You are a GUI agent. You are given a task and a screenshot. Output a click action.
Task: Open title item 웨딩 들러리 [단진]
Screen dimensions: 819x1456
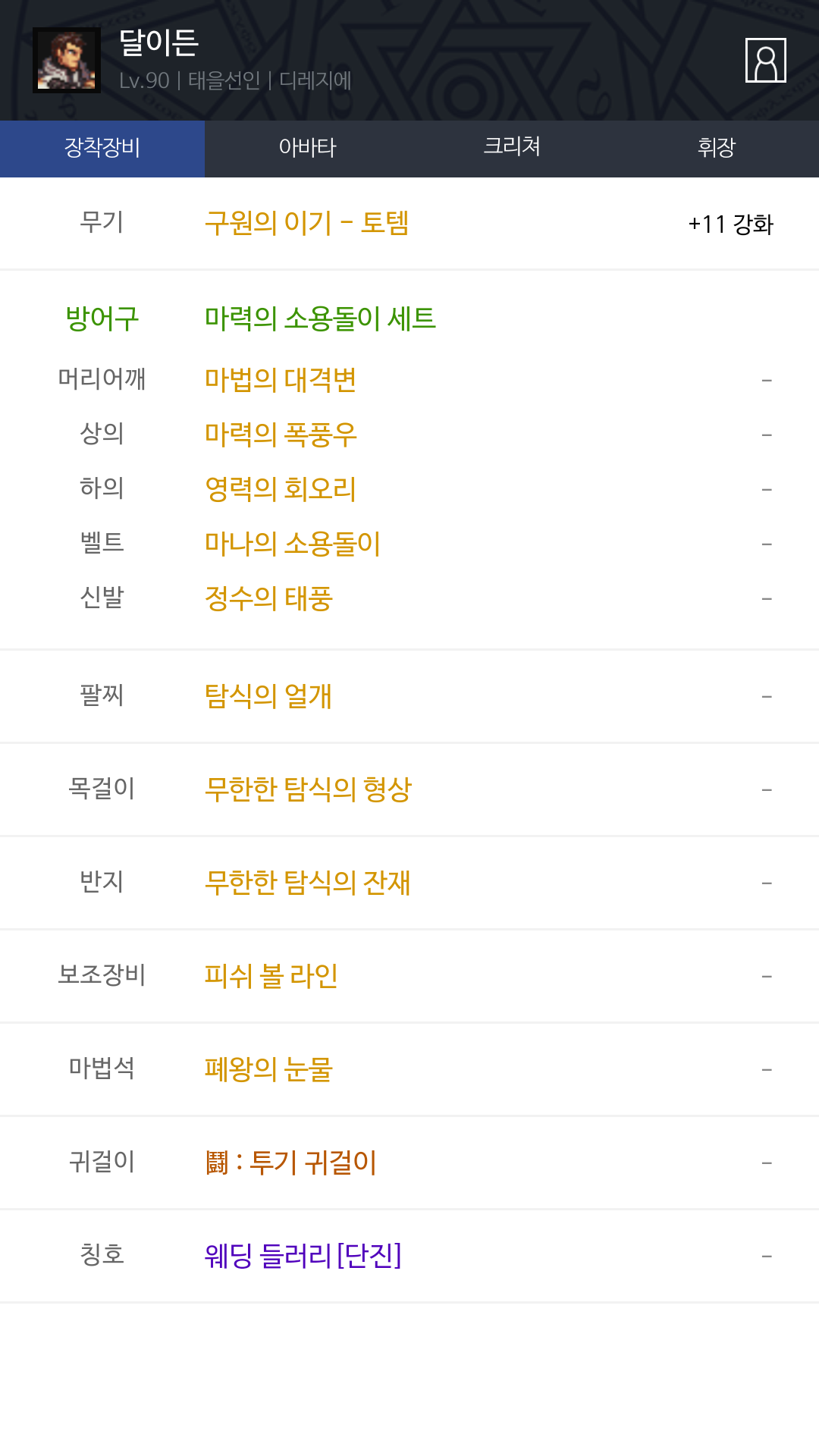(303, 1256)
